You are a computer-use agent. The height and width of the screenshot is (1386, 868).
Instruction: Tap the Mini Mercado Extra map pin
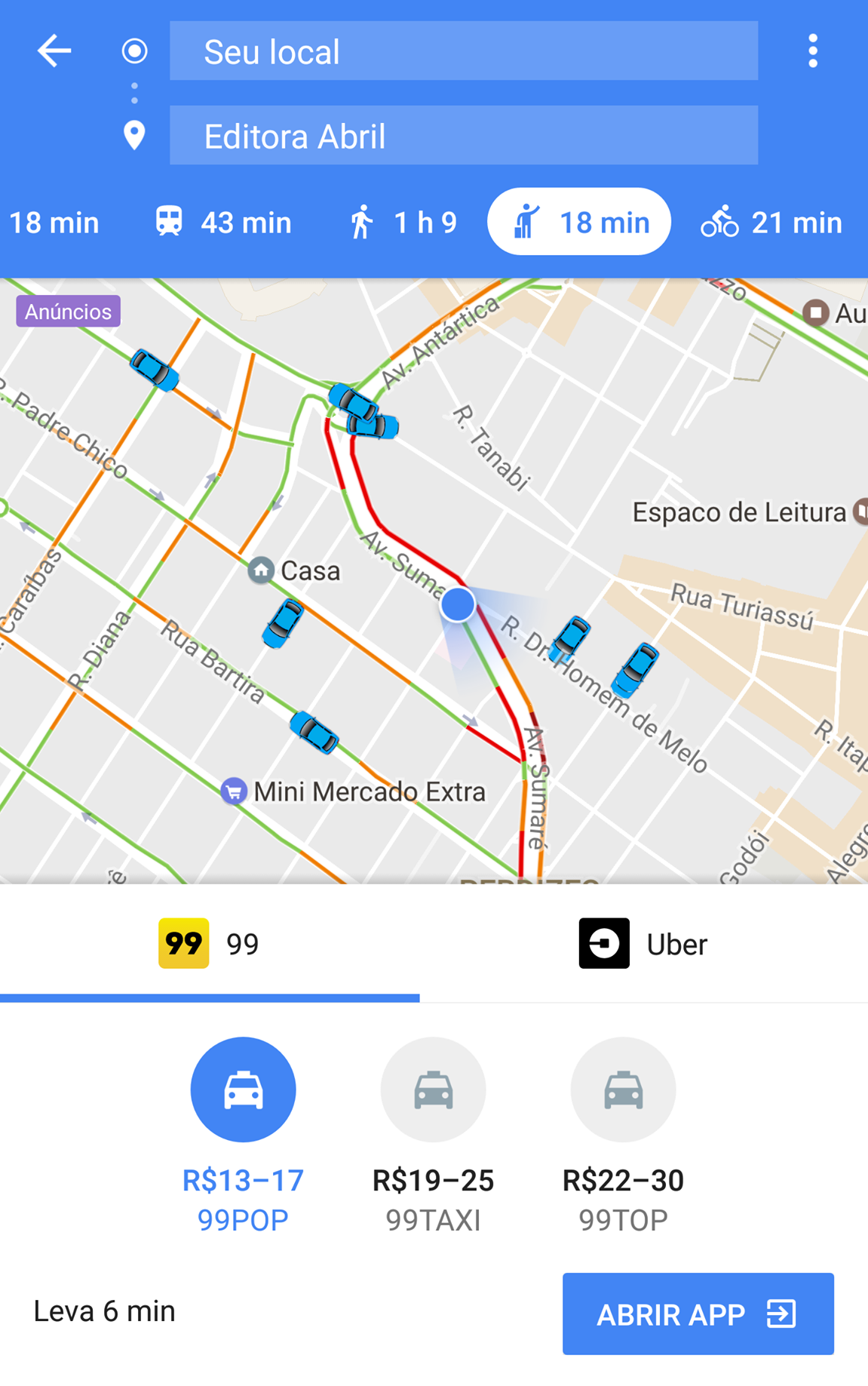[234, 791]
